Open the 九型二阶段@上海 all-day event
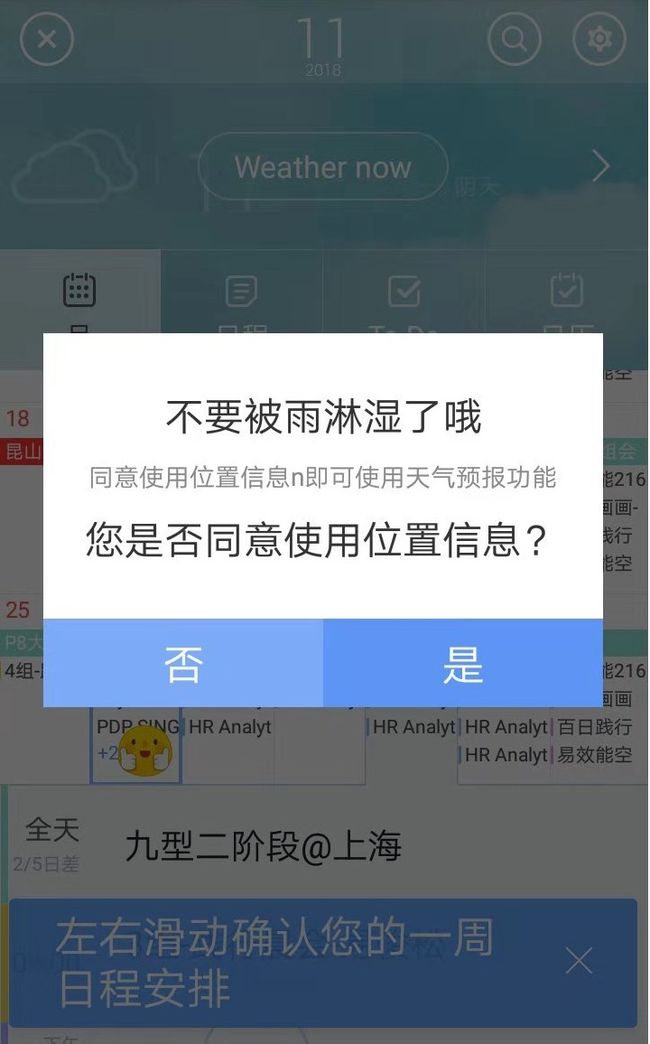650x1044 pixels. 263,846
